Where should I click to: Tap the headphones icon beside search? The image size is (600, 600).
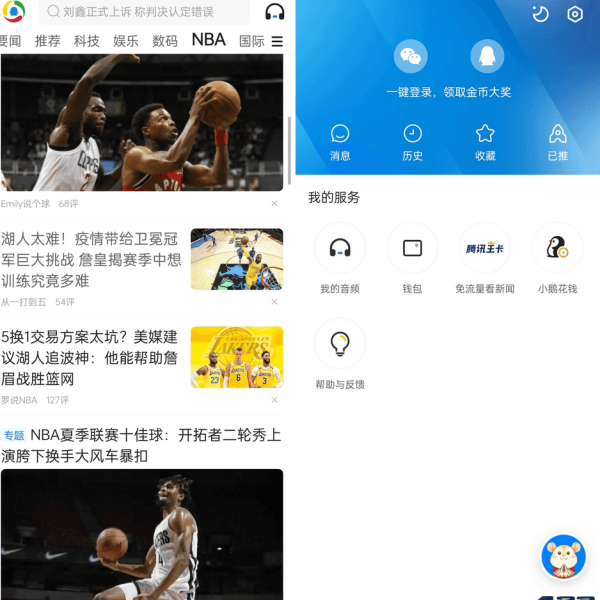pyautogui.click(x=274, y=12)
